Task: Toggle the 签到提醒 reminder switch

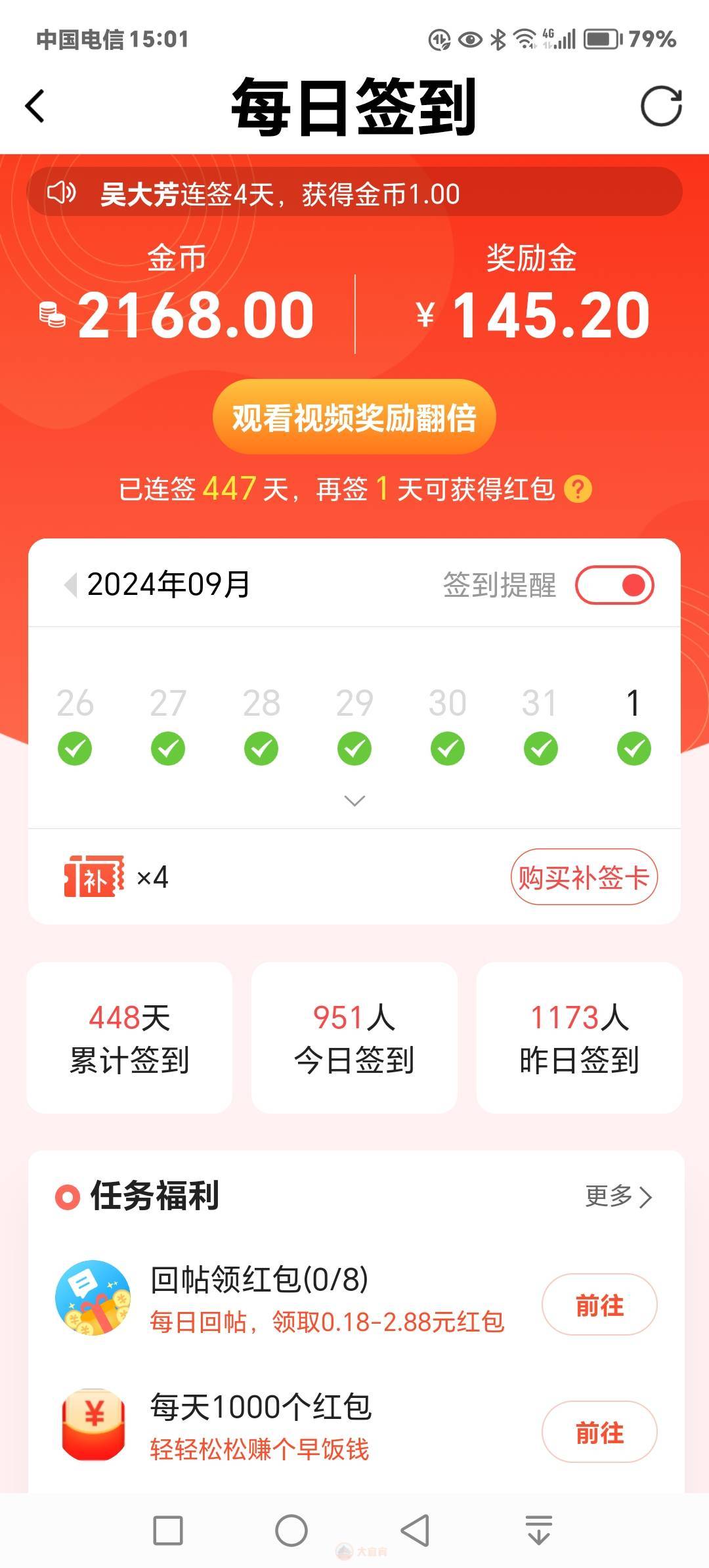Action: [x=614, y=585]
